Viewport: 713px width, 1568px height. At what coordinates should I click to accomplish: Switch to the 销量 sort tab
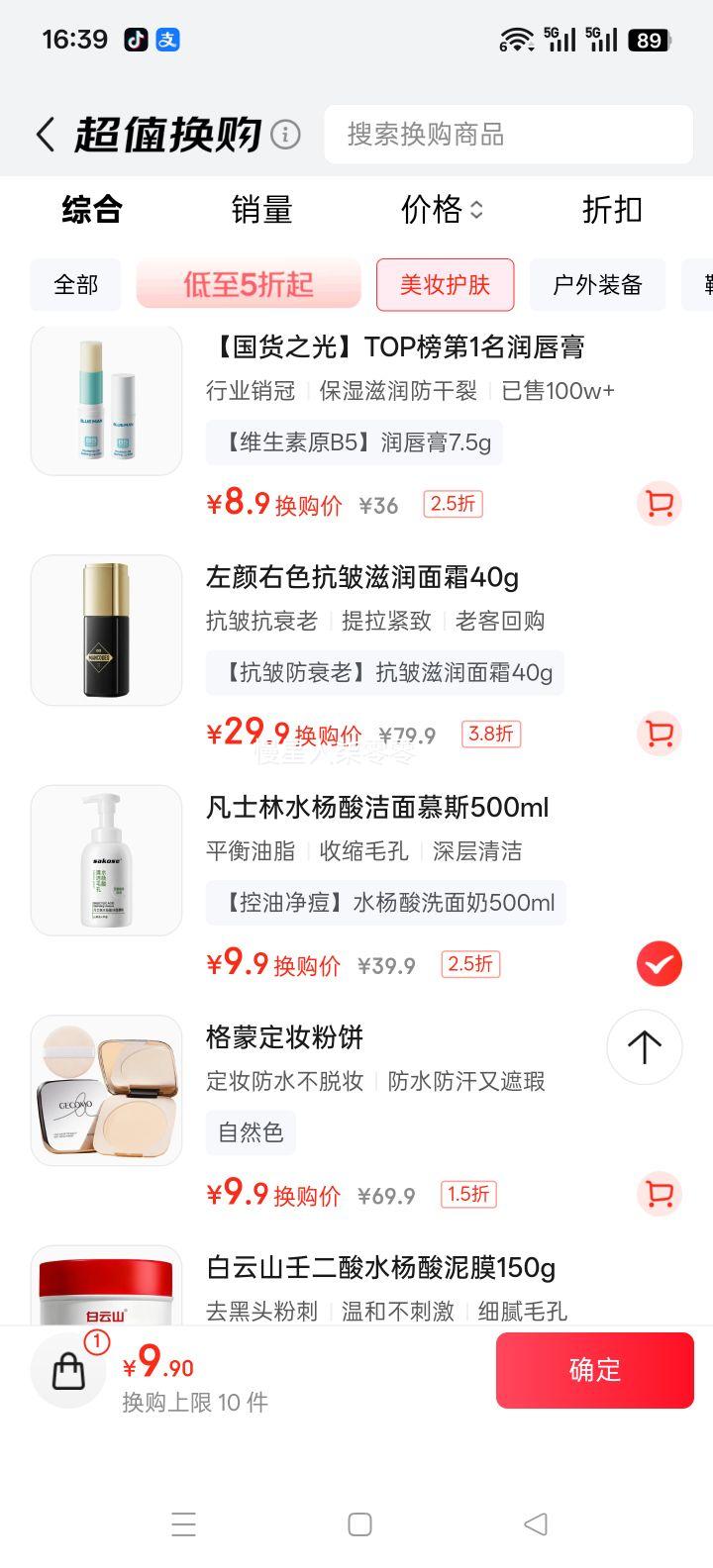(x=261, y=210)
